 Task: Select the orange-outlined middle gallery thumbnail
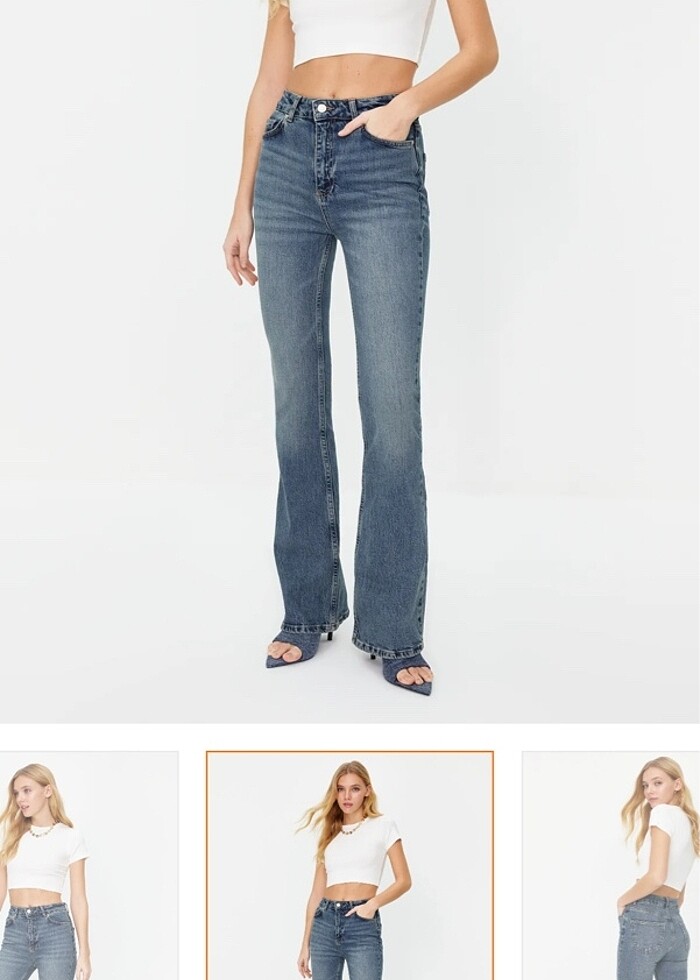click(x=350, y=865)
